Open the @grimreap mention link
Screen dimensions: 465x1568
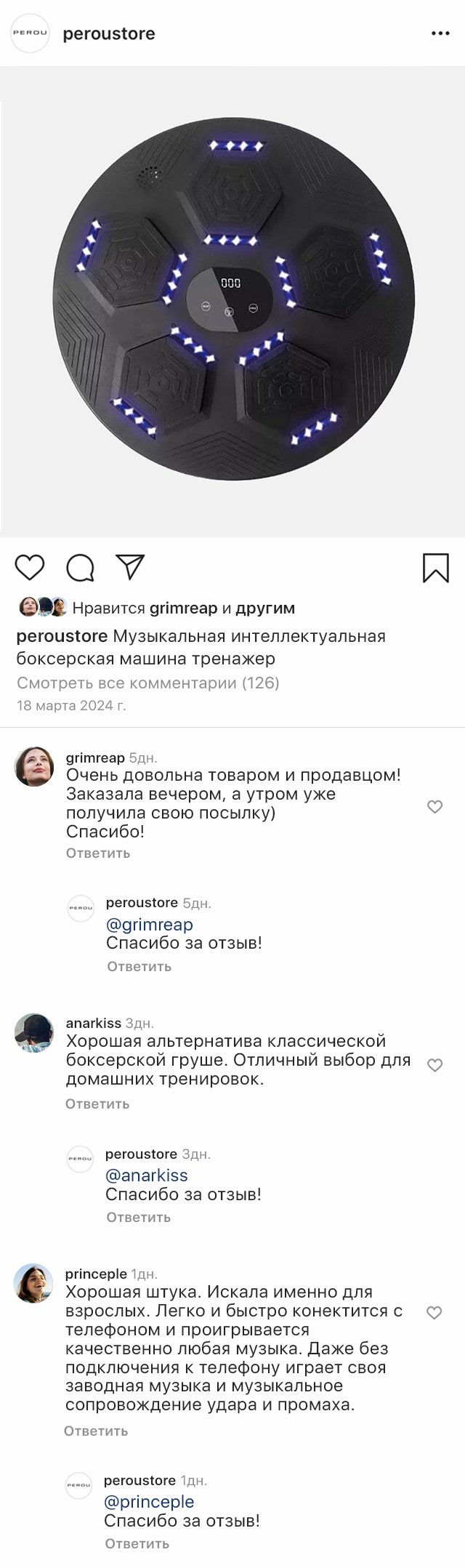click(x=150, y=924)
